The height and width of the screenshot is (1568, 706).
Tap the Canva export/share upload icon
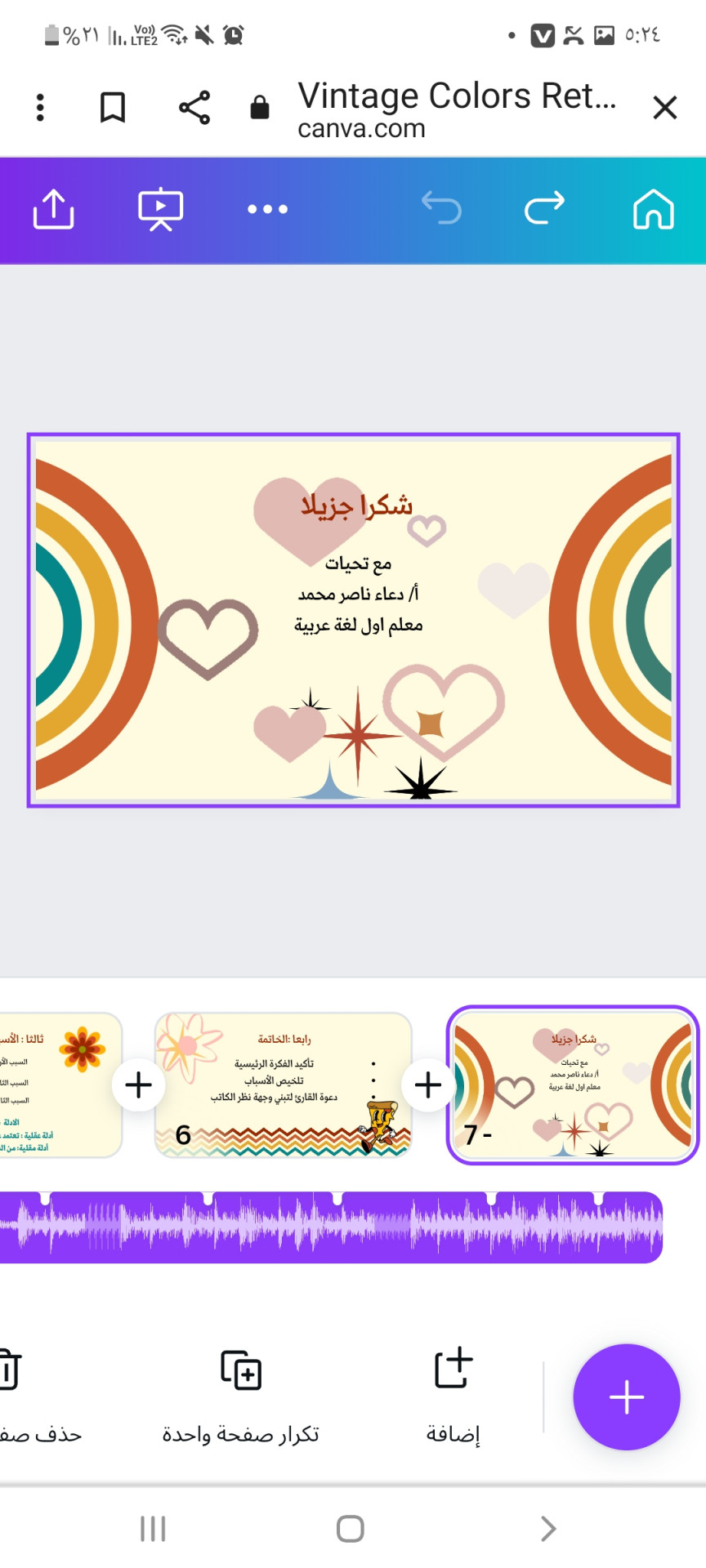coord(54,209)
